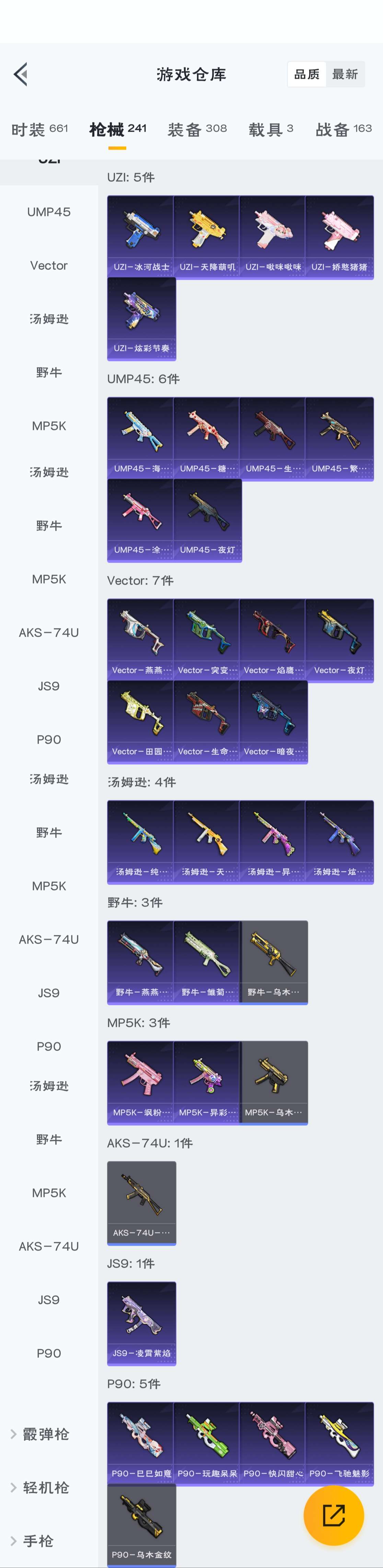Expand the 霰弹枪 category
Screen dimensions: 383x1568
coord(46,1434)
